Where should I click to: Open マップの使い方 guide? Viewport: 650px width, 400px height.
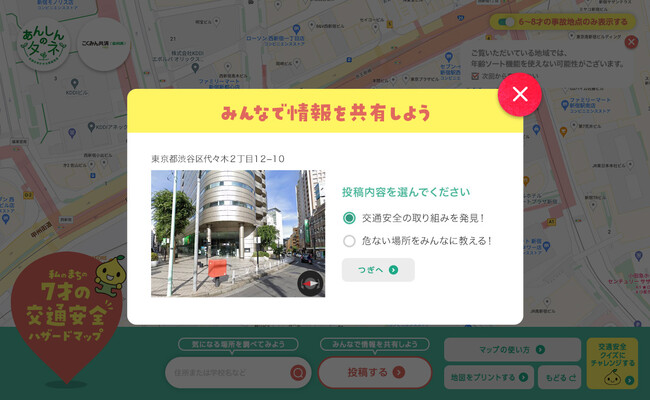pyautogui.click(x=512, y=349)
